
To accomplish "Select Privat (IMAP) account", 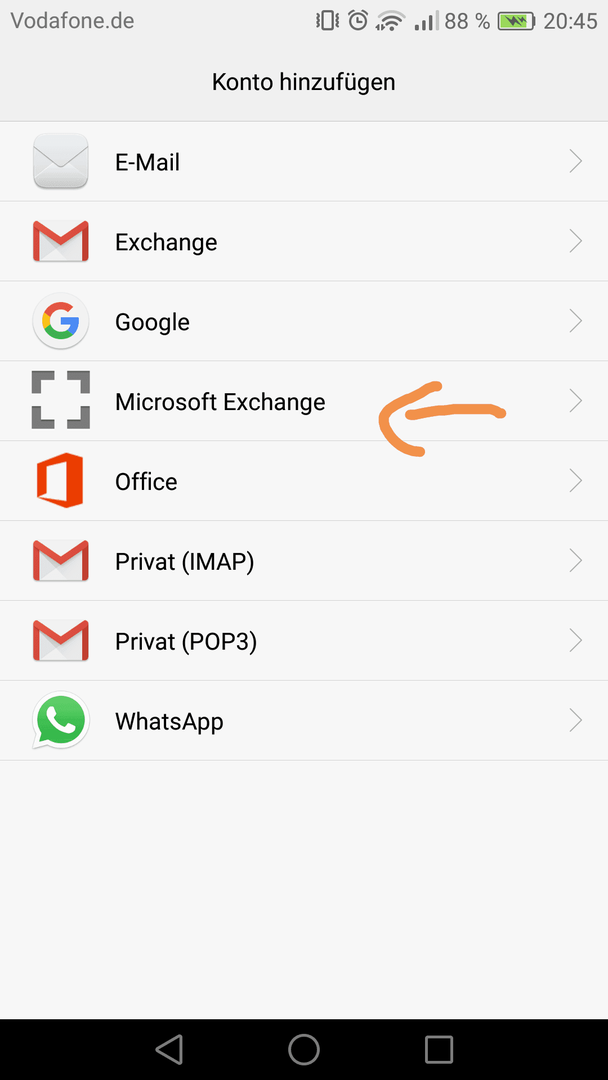I will click(304, 561).
